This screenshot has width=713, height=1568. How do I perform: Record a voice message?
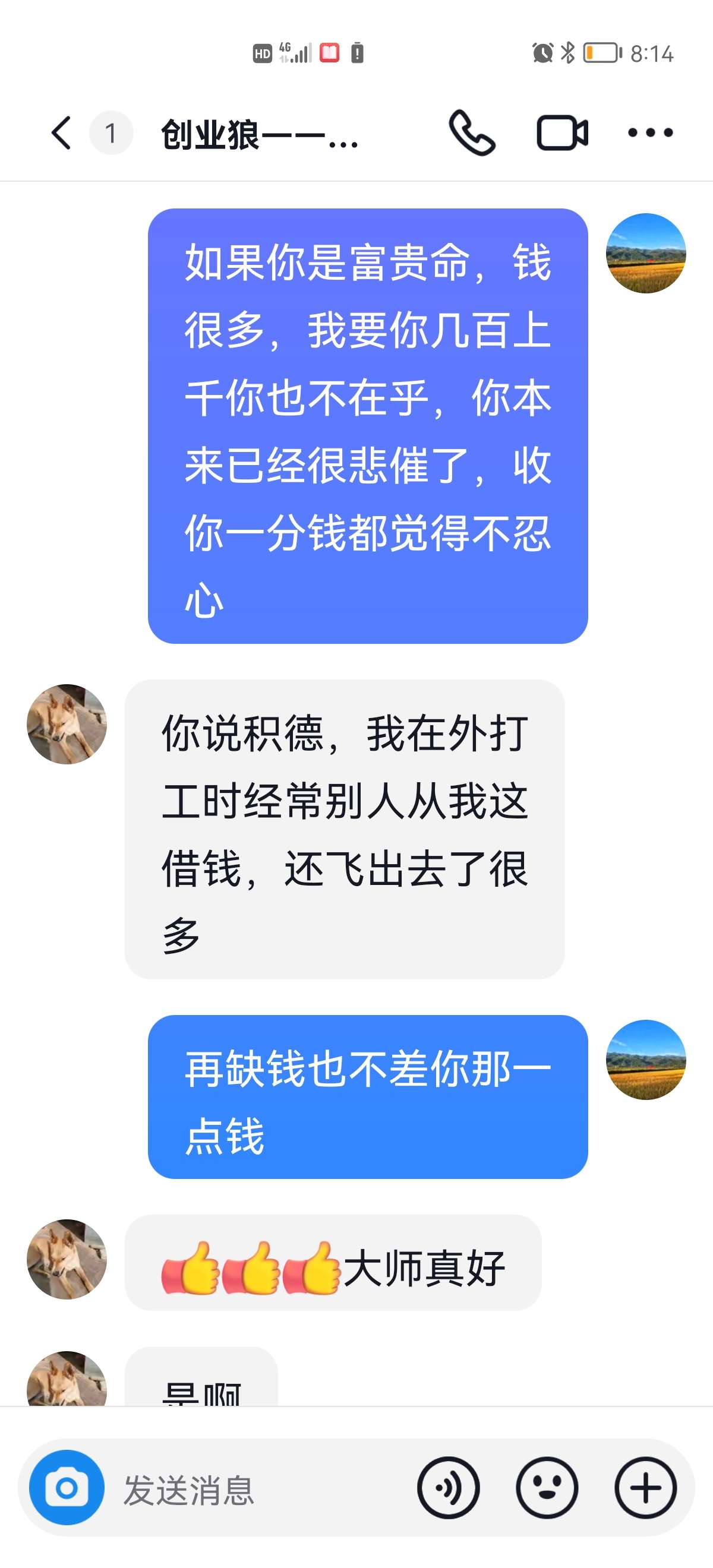[449, 1488]
